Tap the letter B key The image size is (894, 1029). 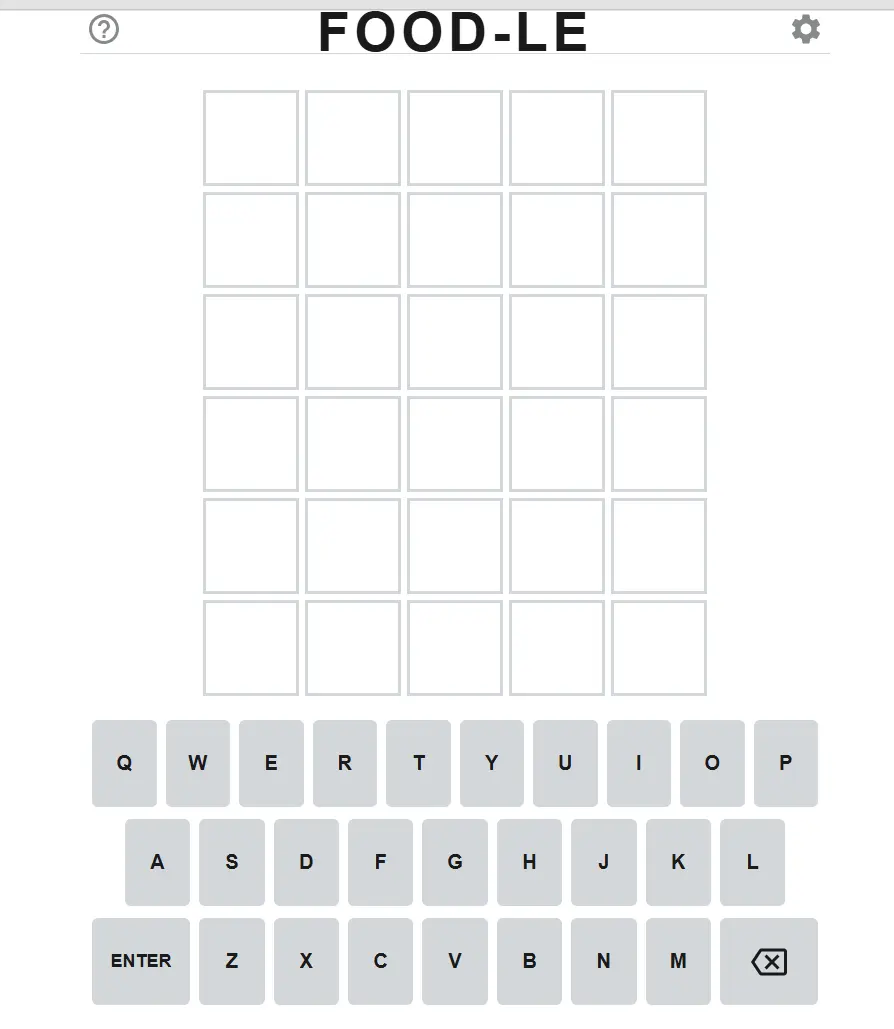click(529, 961)
